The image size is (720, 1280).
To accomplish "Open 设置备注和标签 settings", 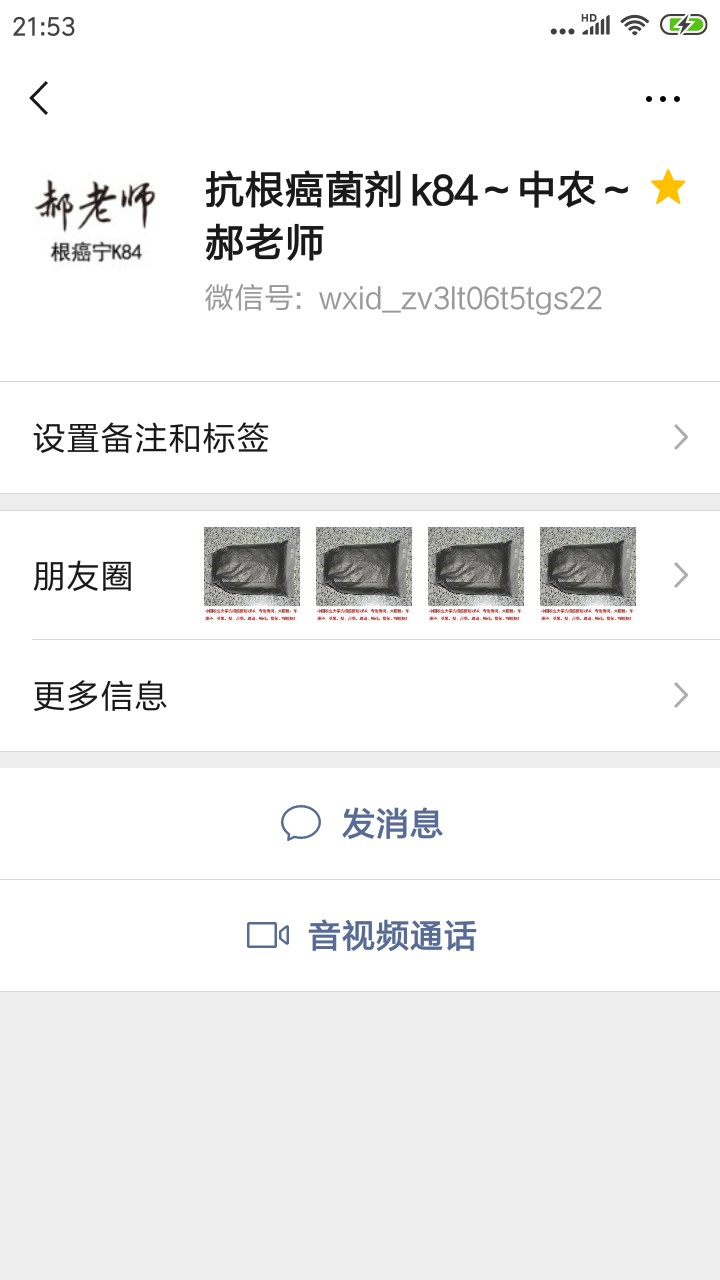I will coord(360,438).
